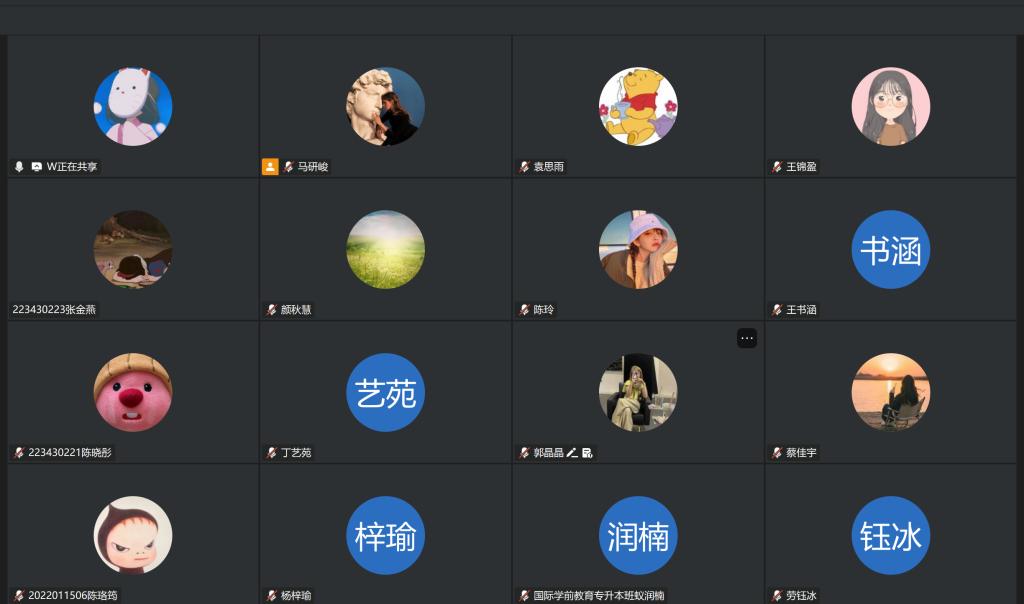Image resolution: width=1024 pixels, height=604 pixels.
Task: Select the W正在共享 participant tile
Action: (133, 106)
